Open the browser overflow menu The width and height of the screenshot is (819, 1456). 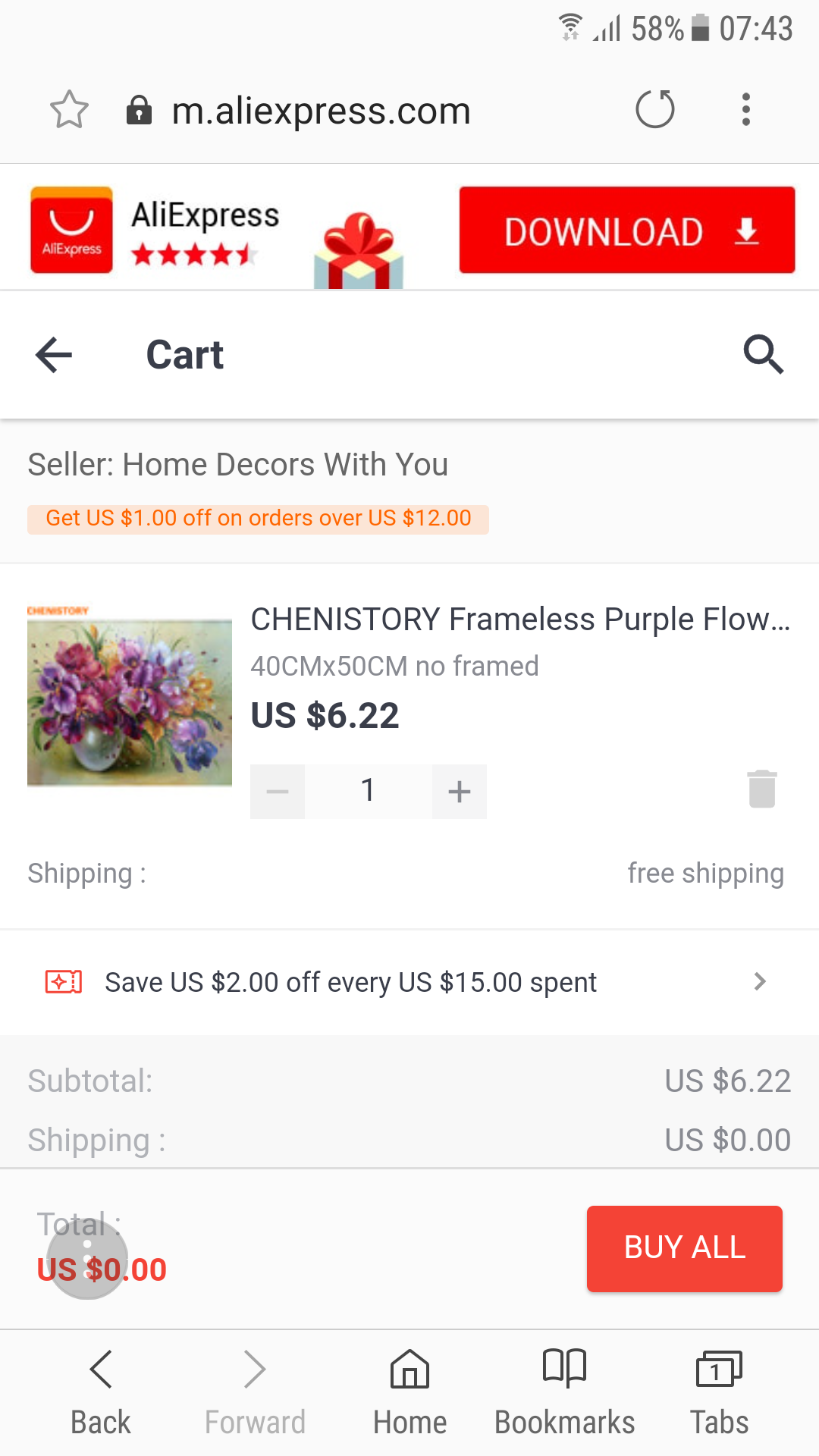tap(746, 110)
